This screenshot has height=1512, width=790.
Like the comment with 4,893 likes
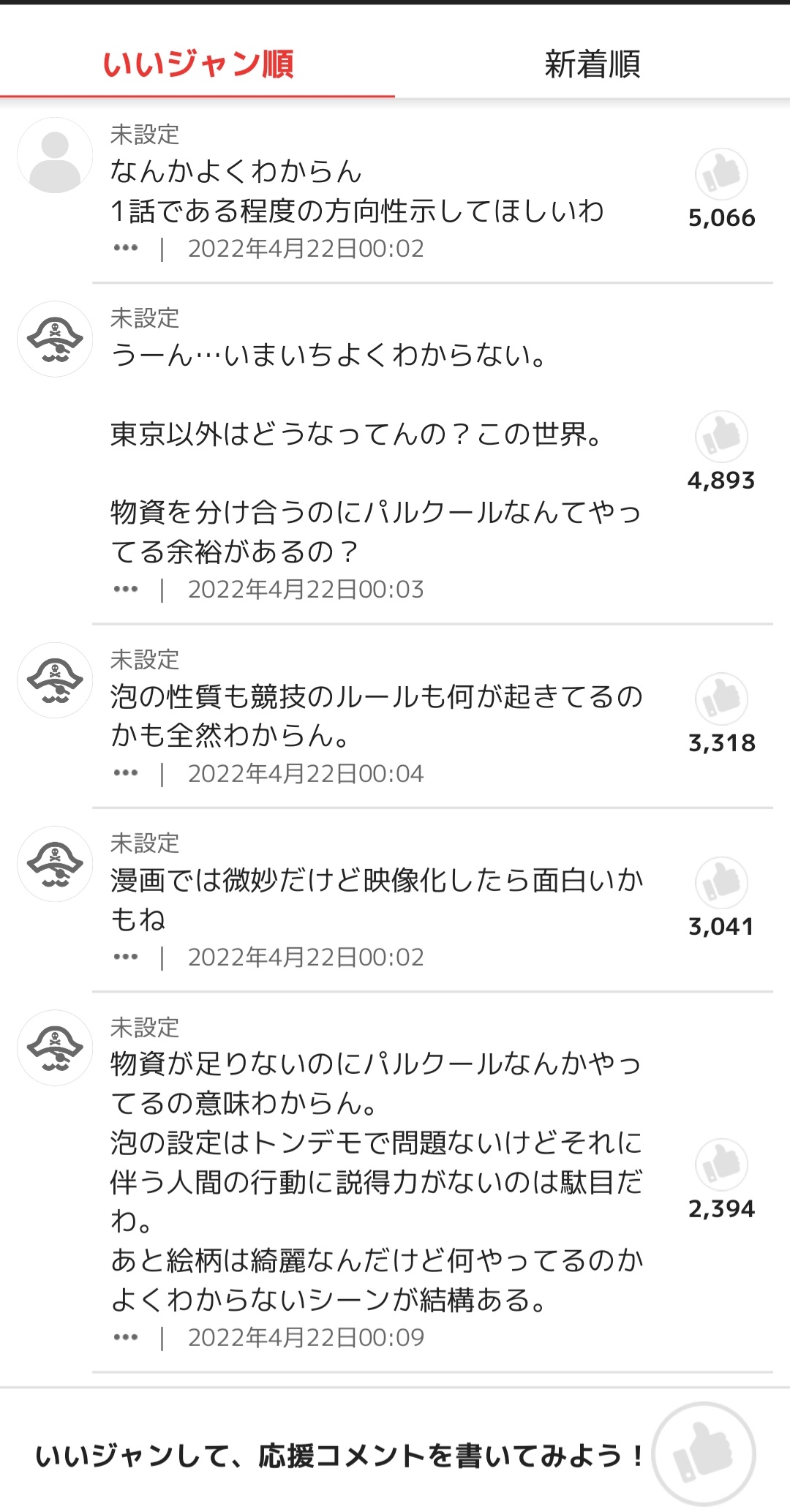pyautogui.click(x=721, y=437)
